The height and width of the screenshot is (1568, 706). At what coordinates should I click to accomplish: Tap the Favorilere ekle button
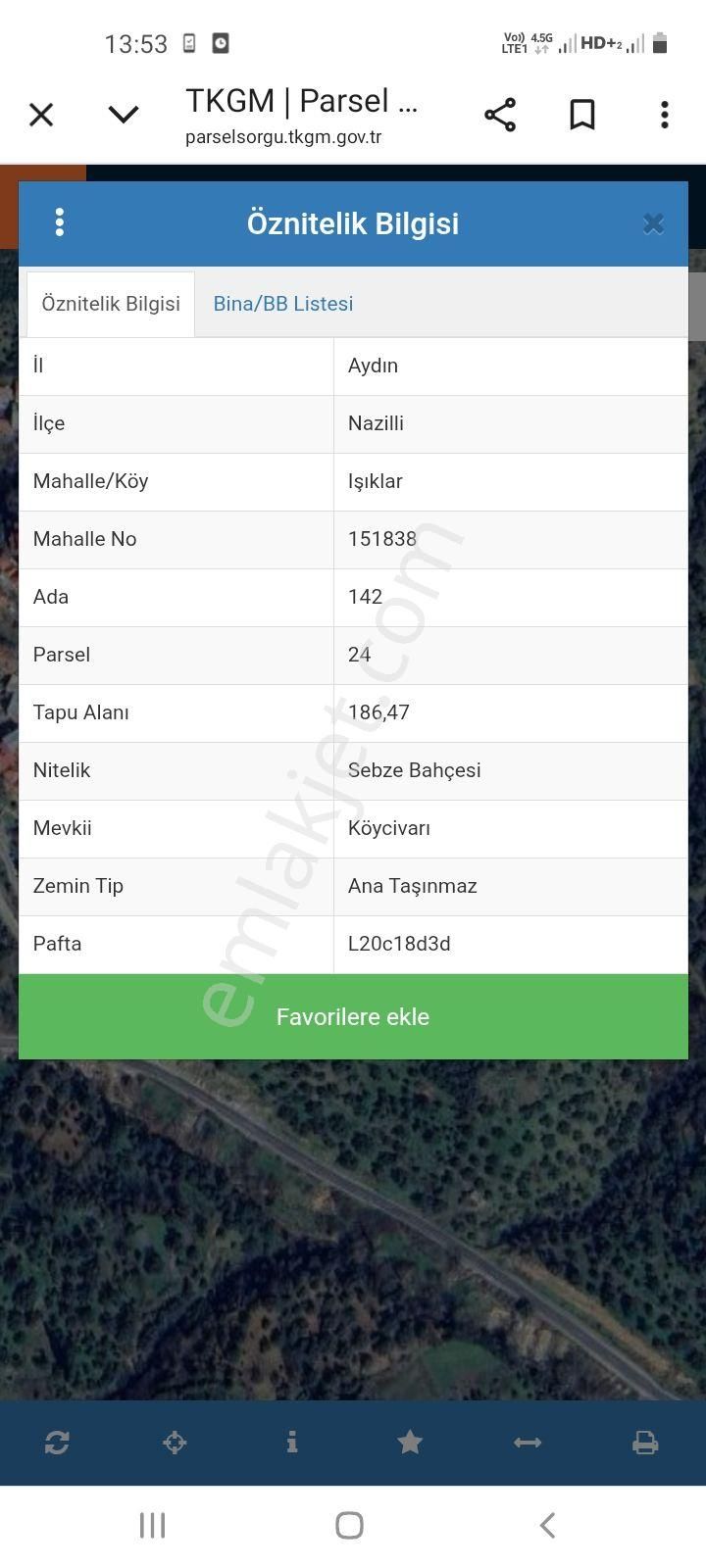coord(353,1016)
